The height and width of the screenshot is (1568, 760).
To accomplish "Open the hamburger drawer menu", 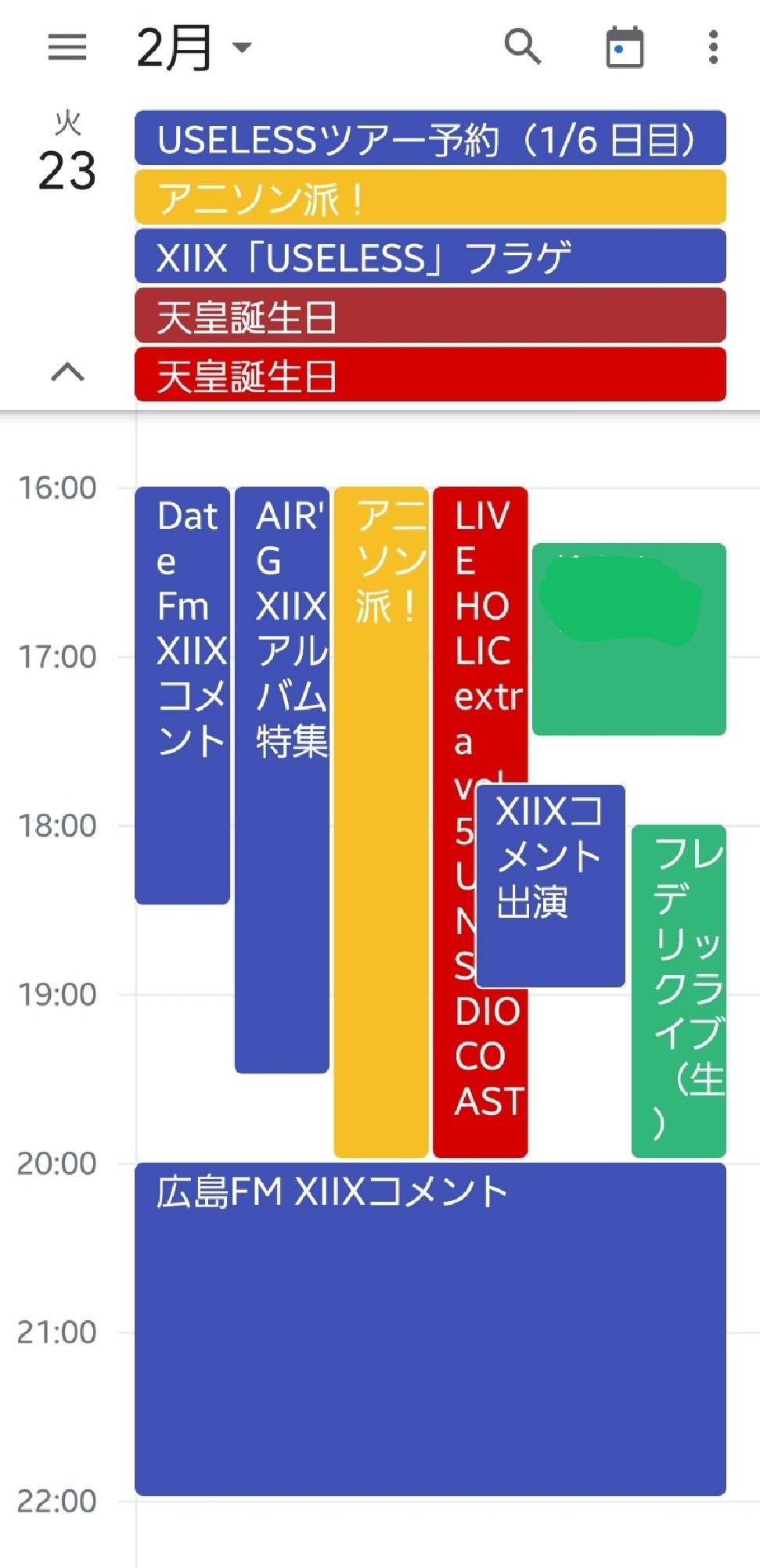I will coord(67,47).
